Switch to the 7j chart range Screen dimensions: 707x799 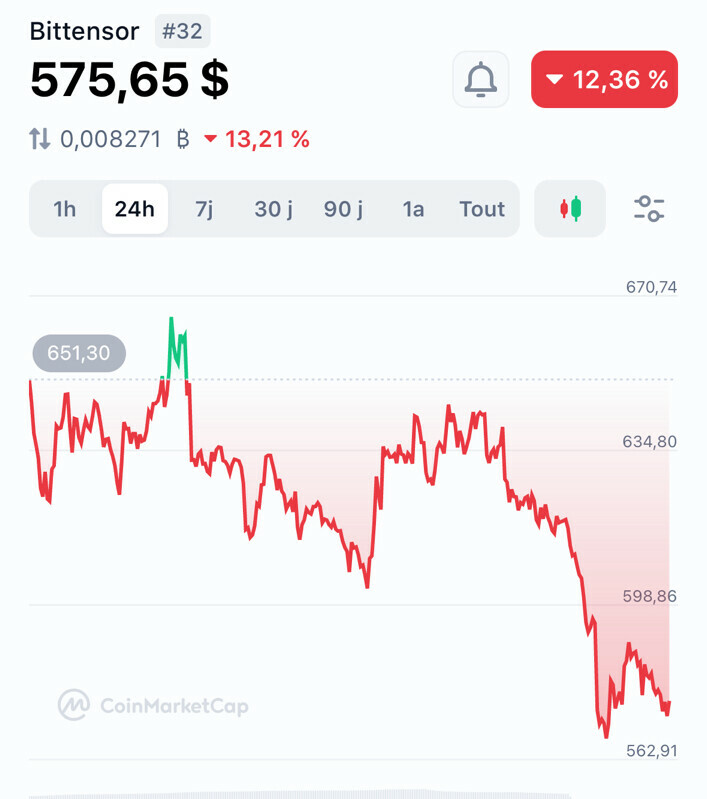click(x=204, y=209)
